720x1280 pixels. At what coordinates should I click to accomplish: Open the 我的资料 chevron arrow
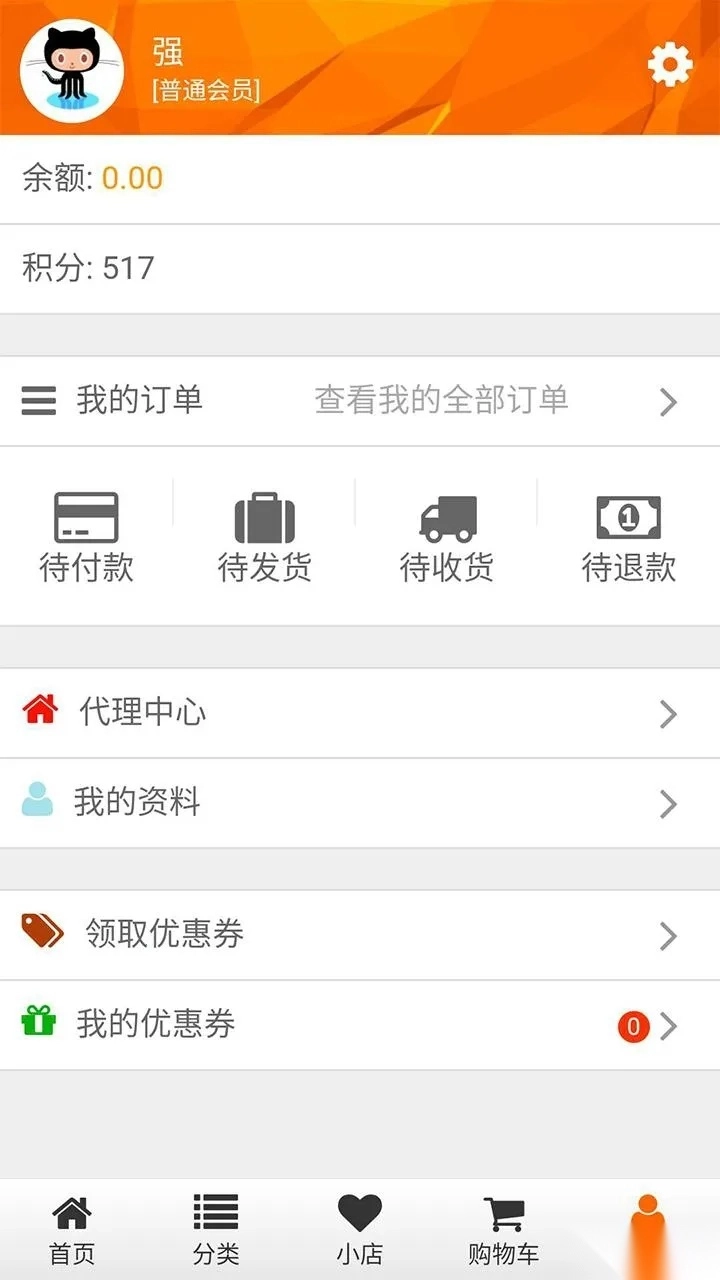point(668,800)
